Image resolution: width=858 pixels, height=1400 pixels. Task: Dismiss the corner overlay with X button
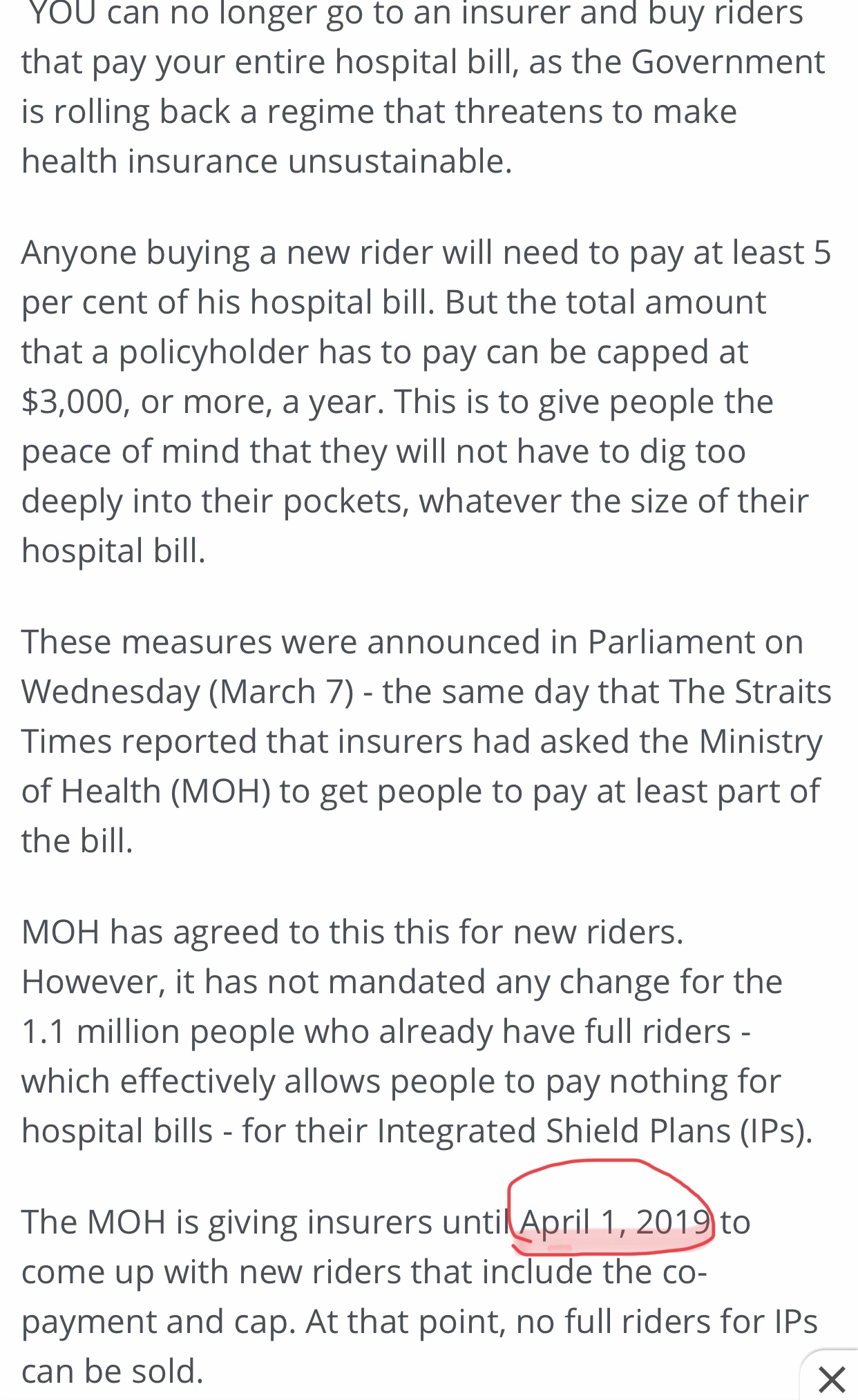pos(831,1379)
